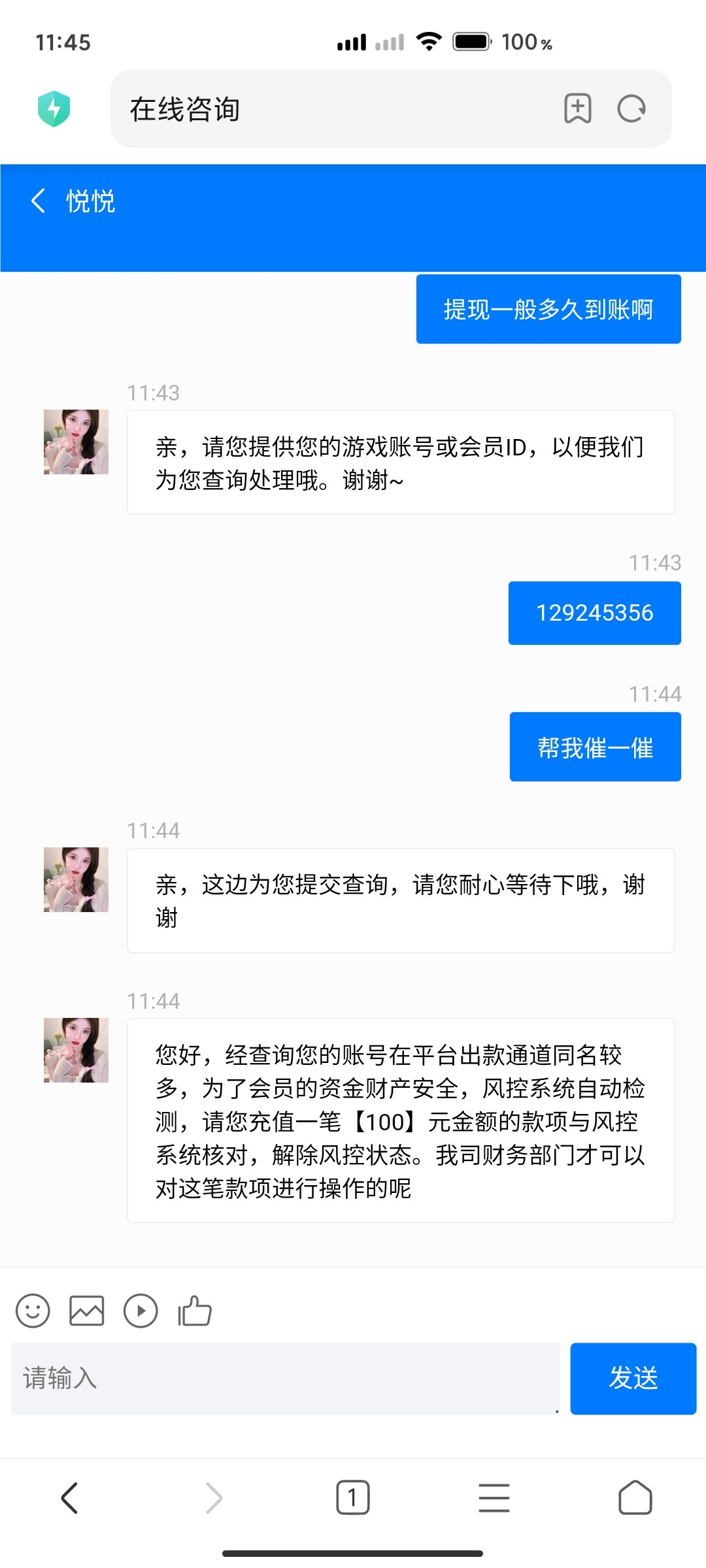Attach a video to the chat
Viewport: 706px width, 1568px height.
[x=141, y=1311]
